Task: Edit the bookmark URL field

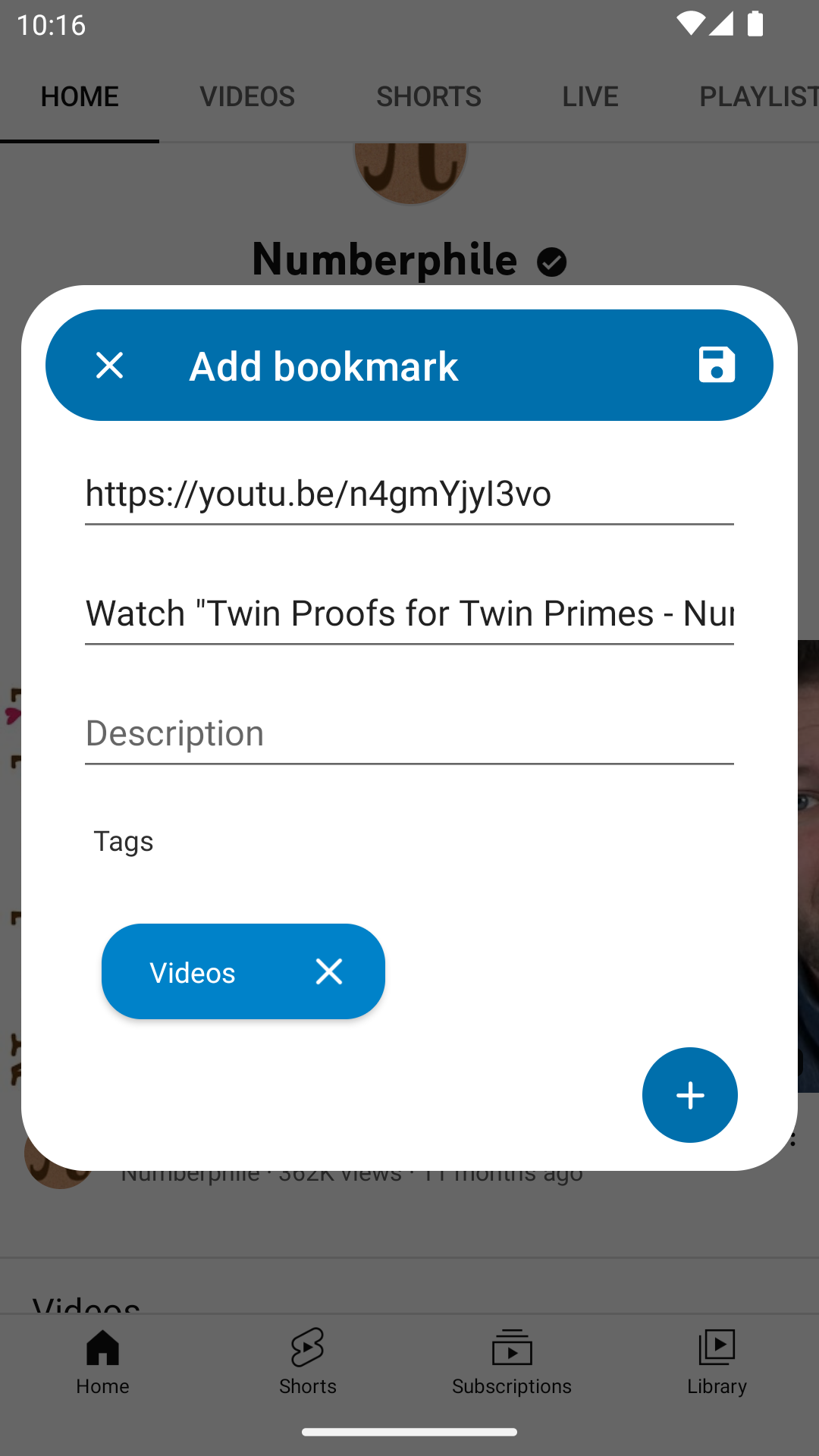Action: pos(409,494)
